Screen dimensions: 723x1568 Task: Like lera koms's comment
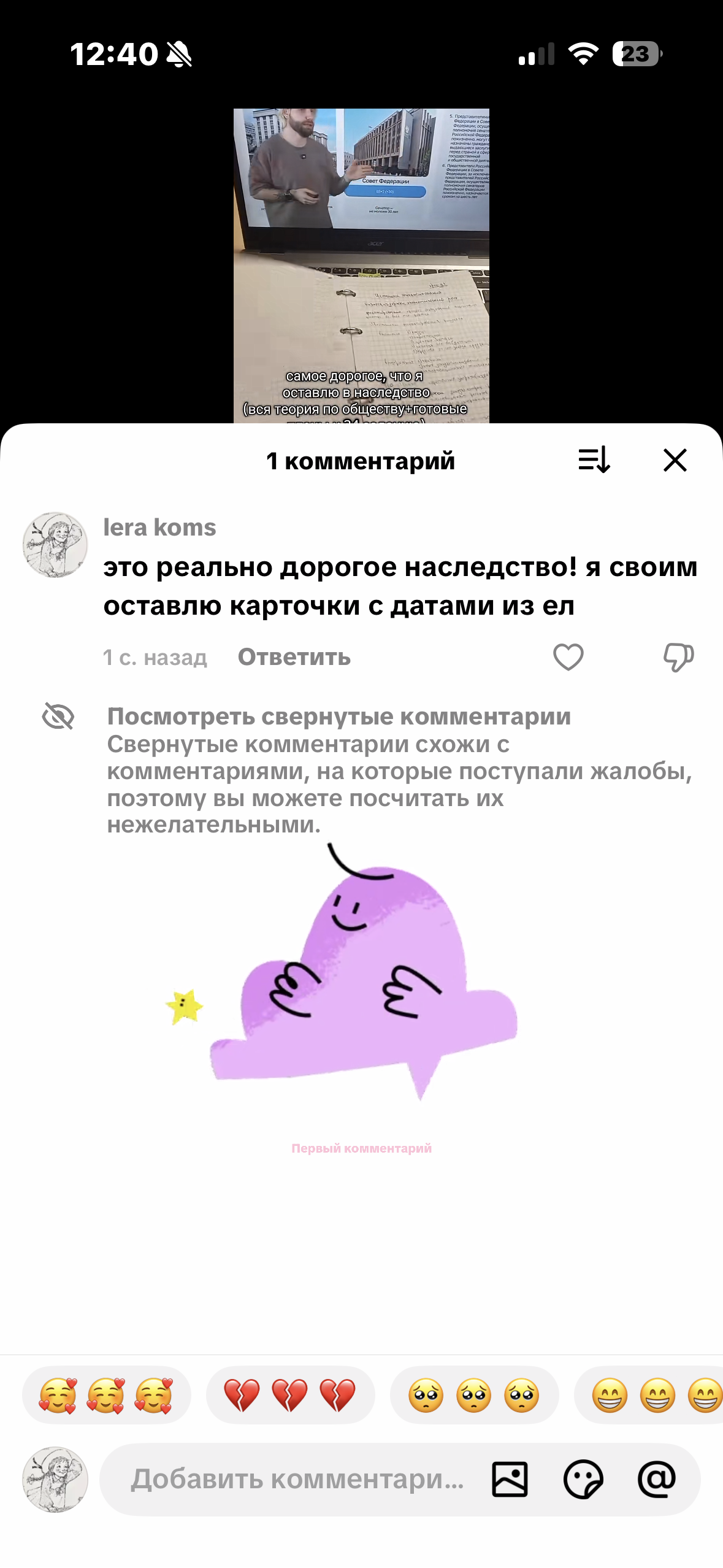568,657
